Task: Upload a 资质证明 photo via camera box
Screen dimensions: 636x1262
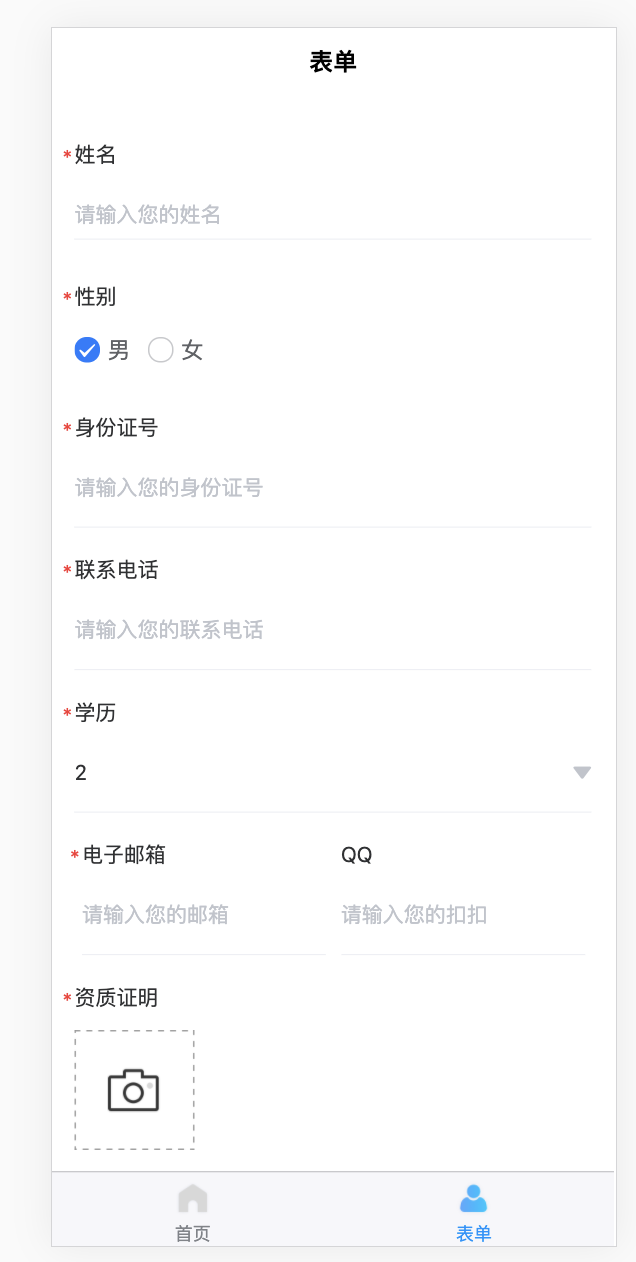Action: click(x=134, y=1090)
